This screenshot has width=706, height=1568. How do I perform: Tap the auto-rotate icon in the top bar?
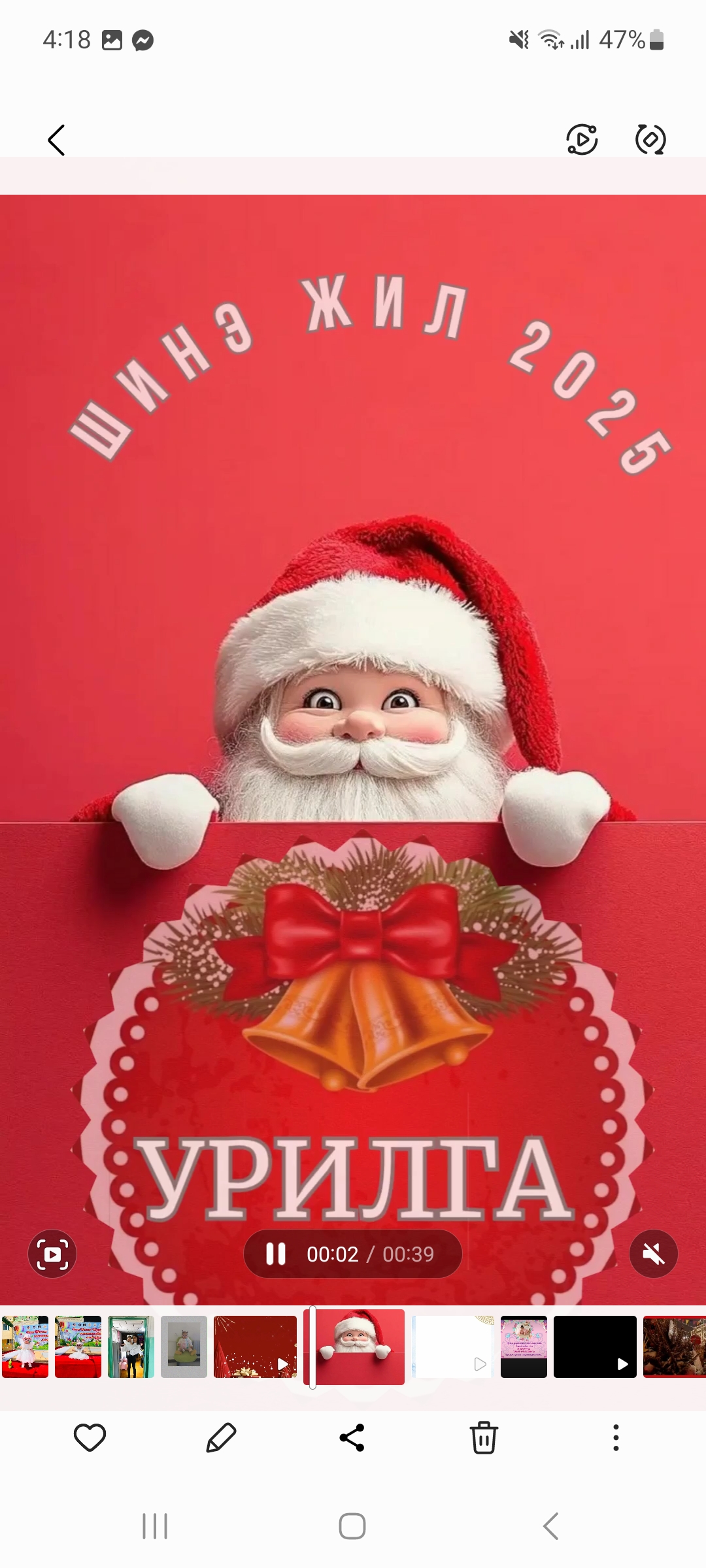(650, 139)
